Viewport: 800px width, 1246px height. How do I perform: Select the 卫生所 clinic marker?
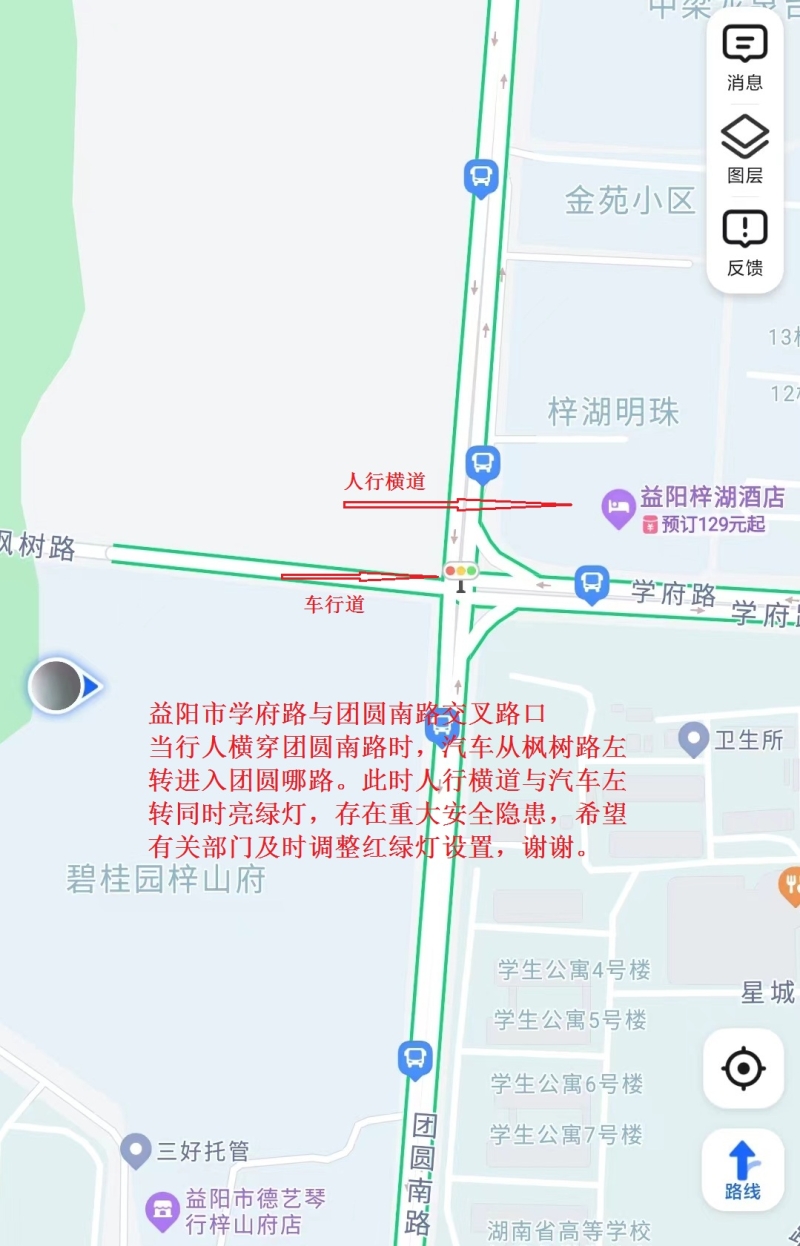pos(693,739)
